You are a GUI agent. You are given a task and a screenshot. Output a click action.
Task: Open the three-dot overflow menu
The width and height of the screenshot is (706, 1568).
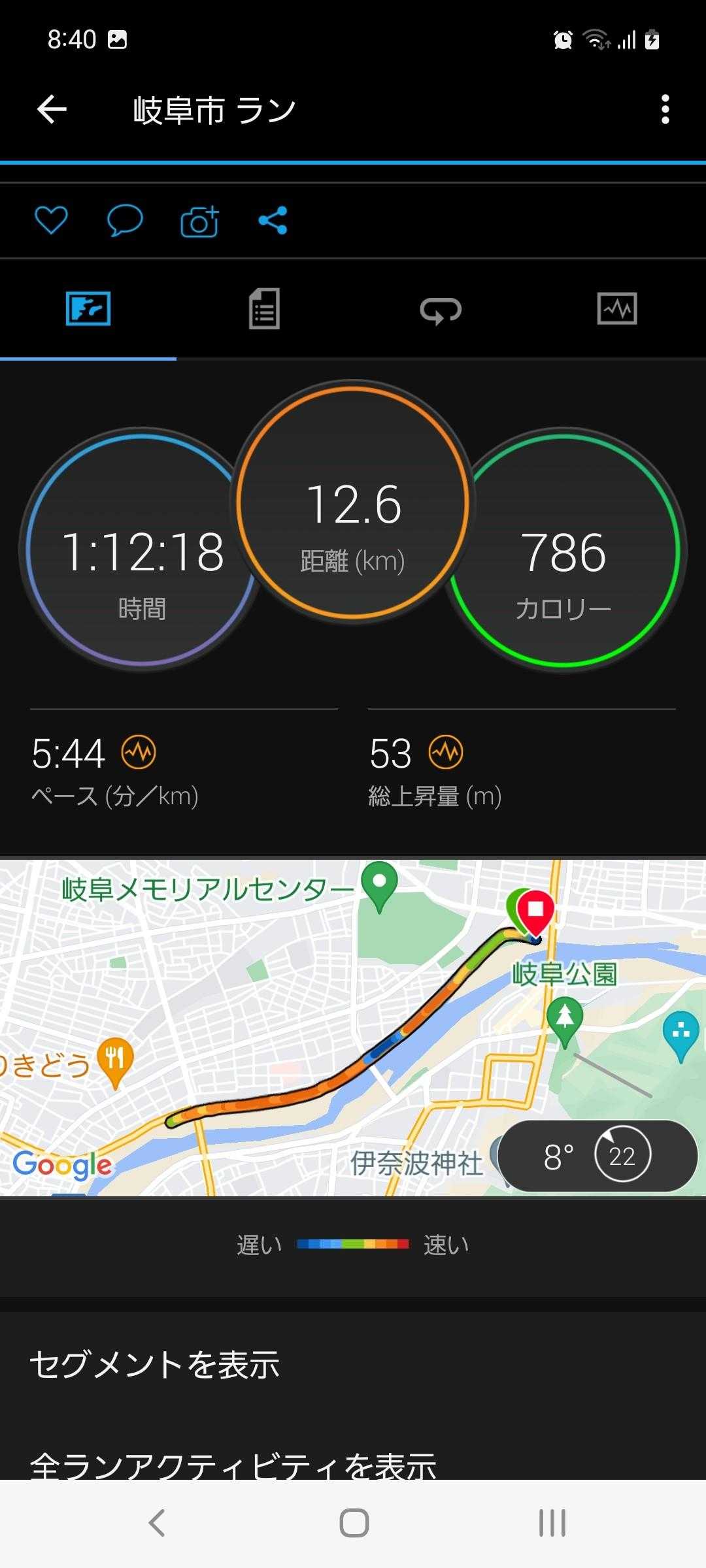[x=665, y=109]
